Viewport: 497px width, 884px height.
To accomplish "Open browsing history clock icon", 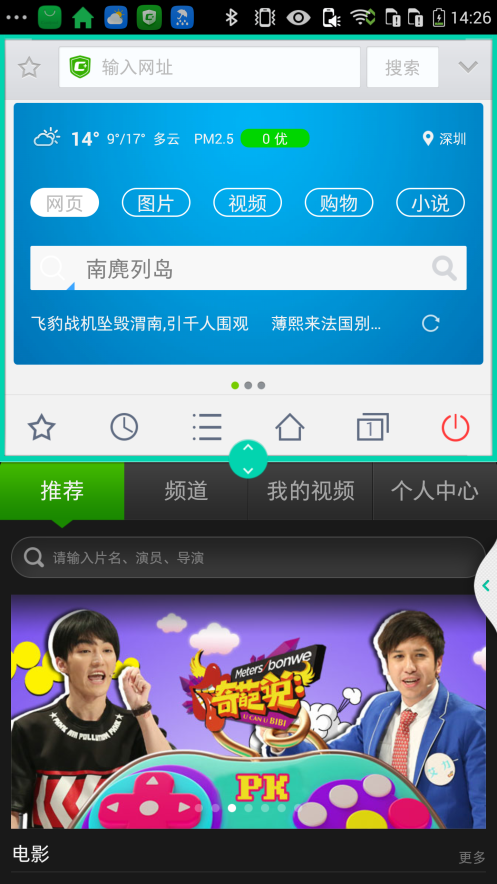I will click(124, 427).
